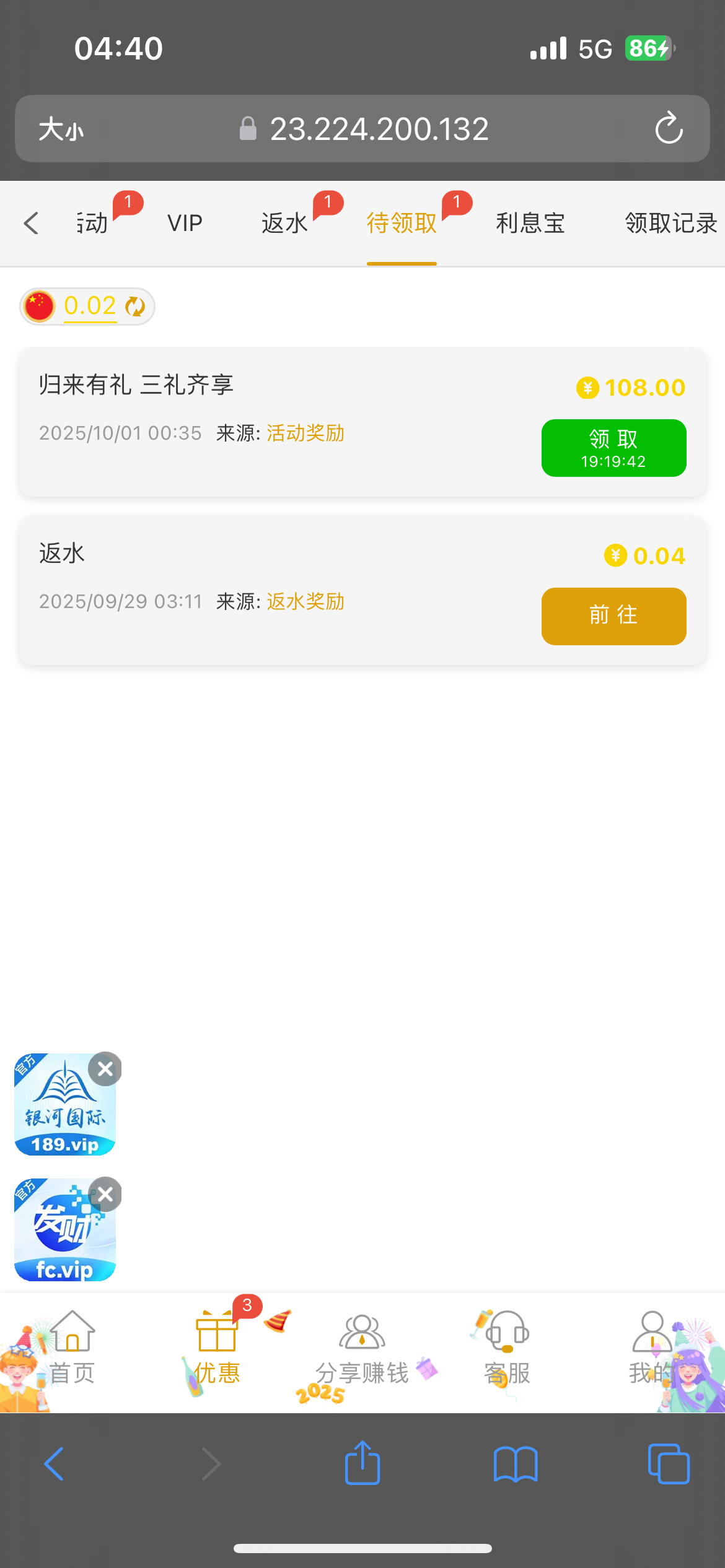Claim the 108.00 reward with 领取
This screenshot has height=1568, width=725.
click(x=613, y=448)
